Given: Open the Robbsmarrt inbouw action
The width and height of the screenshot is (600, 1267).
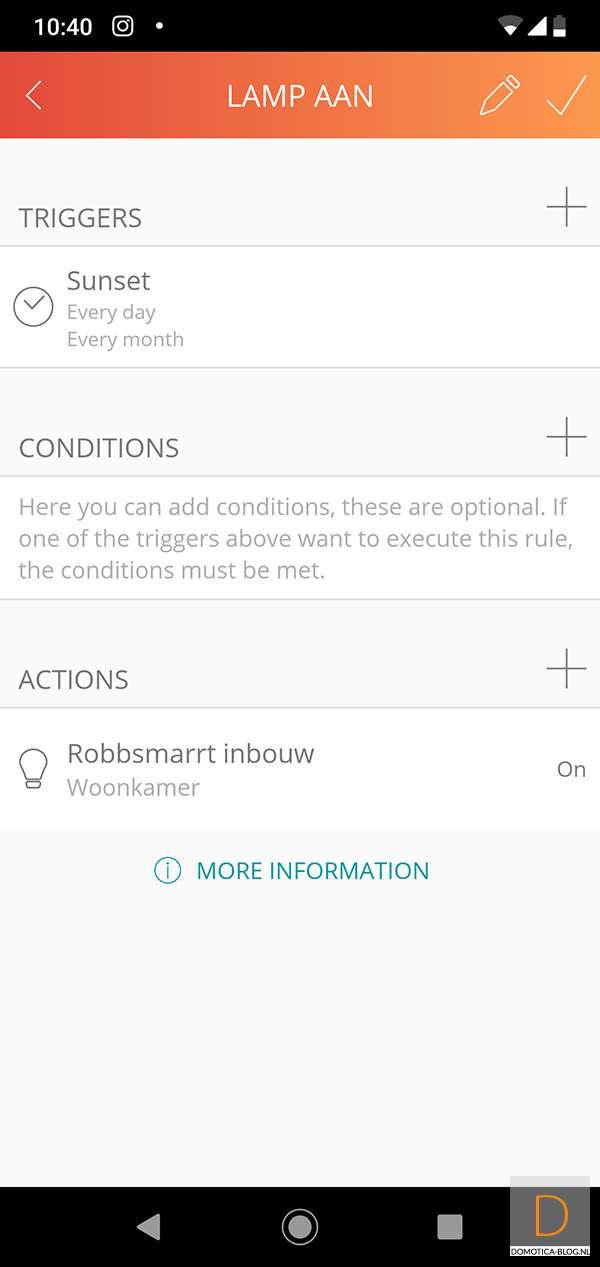Looking at the screenshot, I should 300,768.
